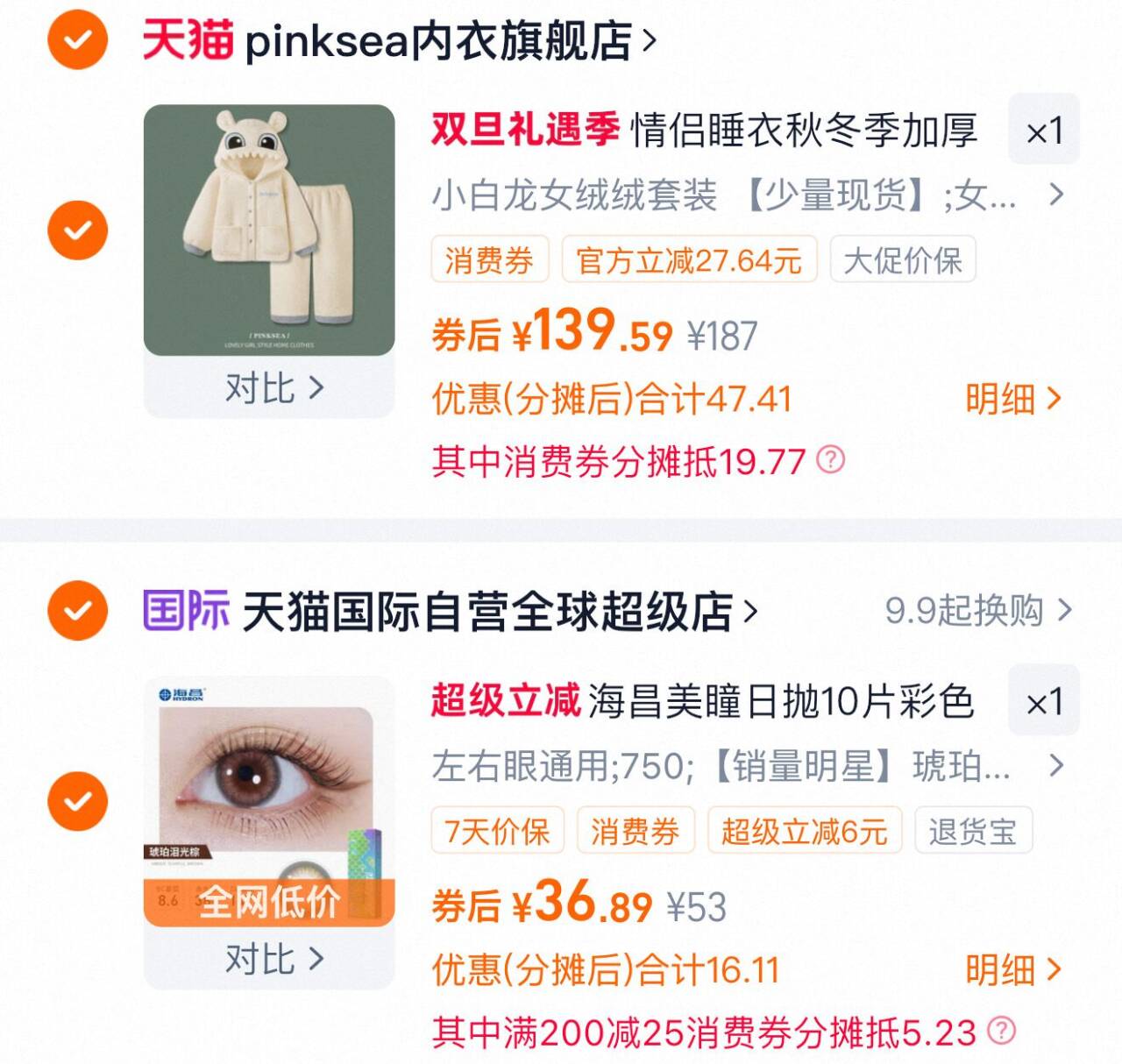The height and width of the screenshot is (1064, 1122).
Task: Expand the 左右眼通用;750 variant options
Action: (x=1055, y=766)
